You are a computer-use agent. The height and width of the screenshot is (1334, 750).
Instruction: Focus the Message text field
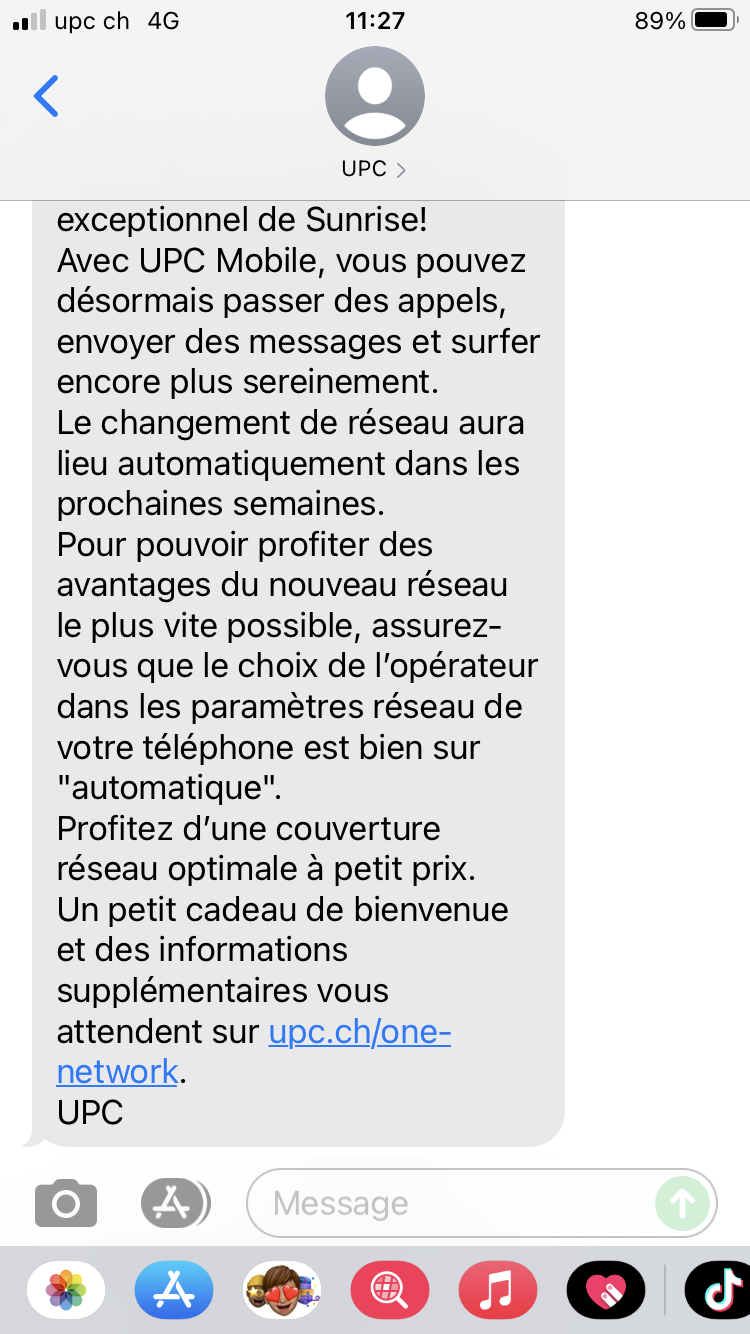[x=450, y=1203]
